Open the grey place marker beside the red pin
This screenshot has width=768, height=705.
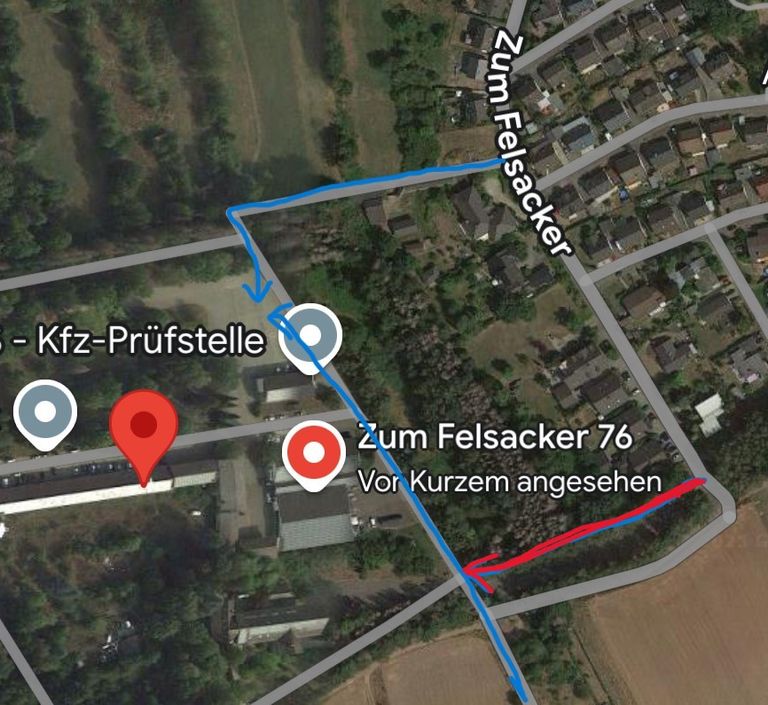(x=46, y=412)
